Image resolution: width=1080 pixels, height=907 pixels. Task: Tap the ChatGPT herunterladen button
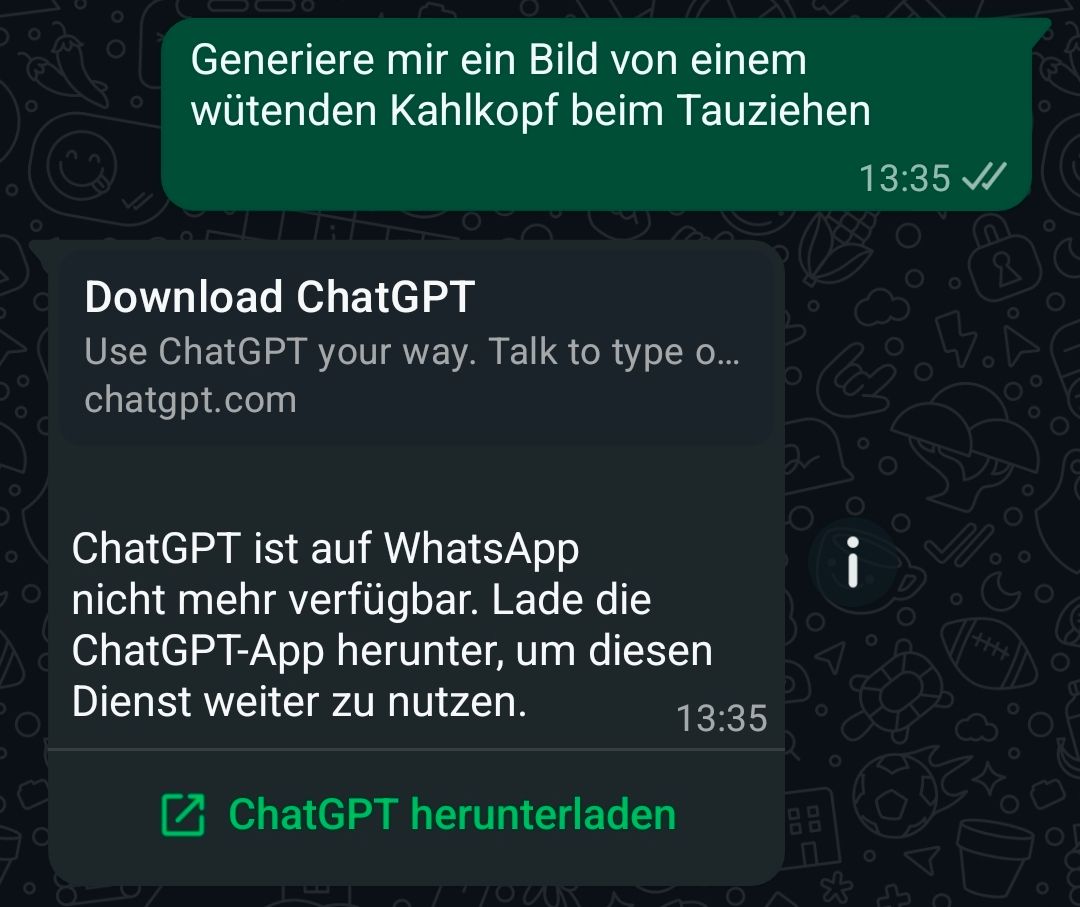click(x=418, y=815)
